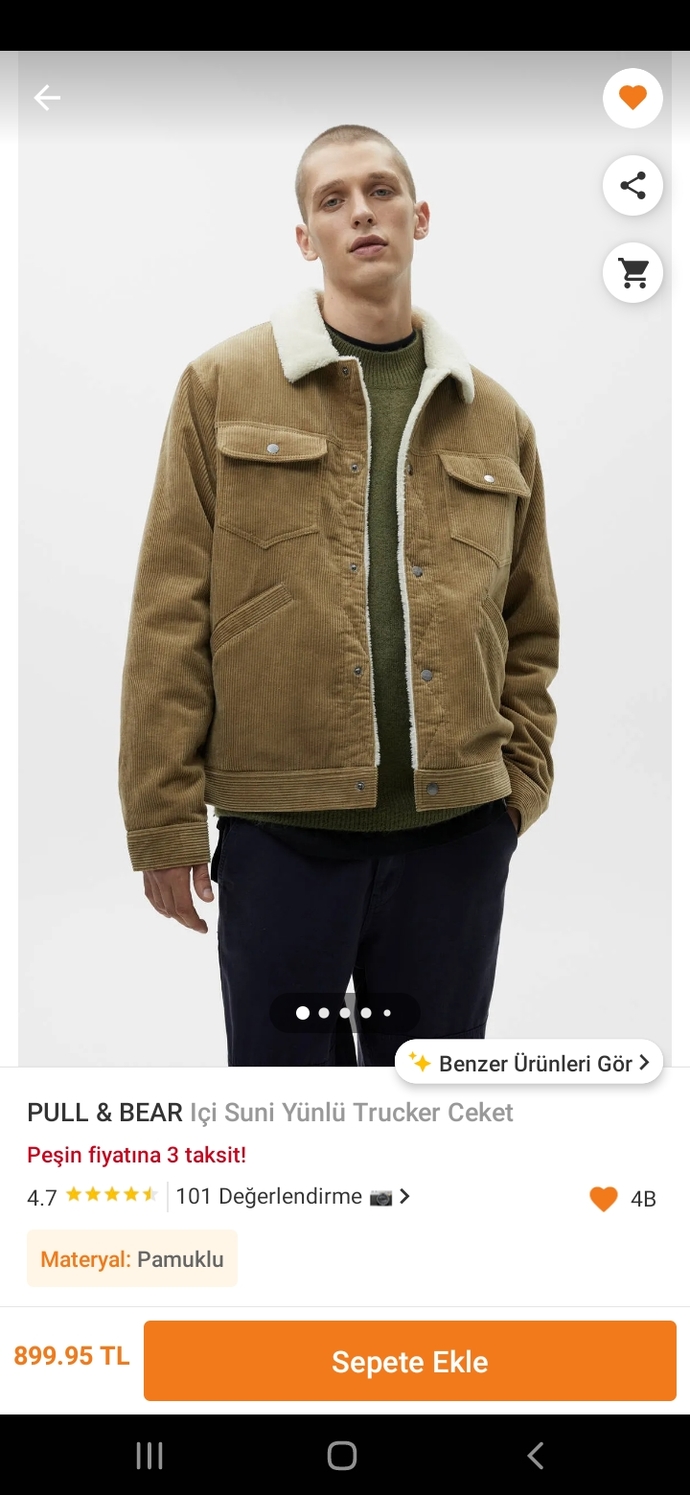This screenshot has height=1495, width=690.
Task: Open the jacket product photo
Action: 345,560
